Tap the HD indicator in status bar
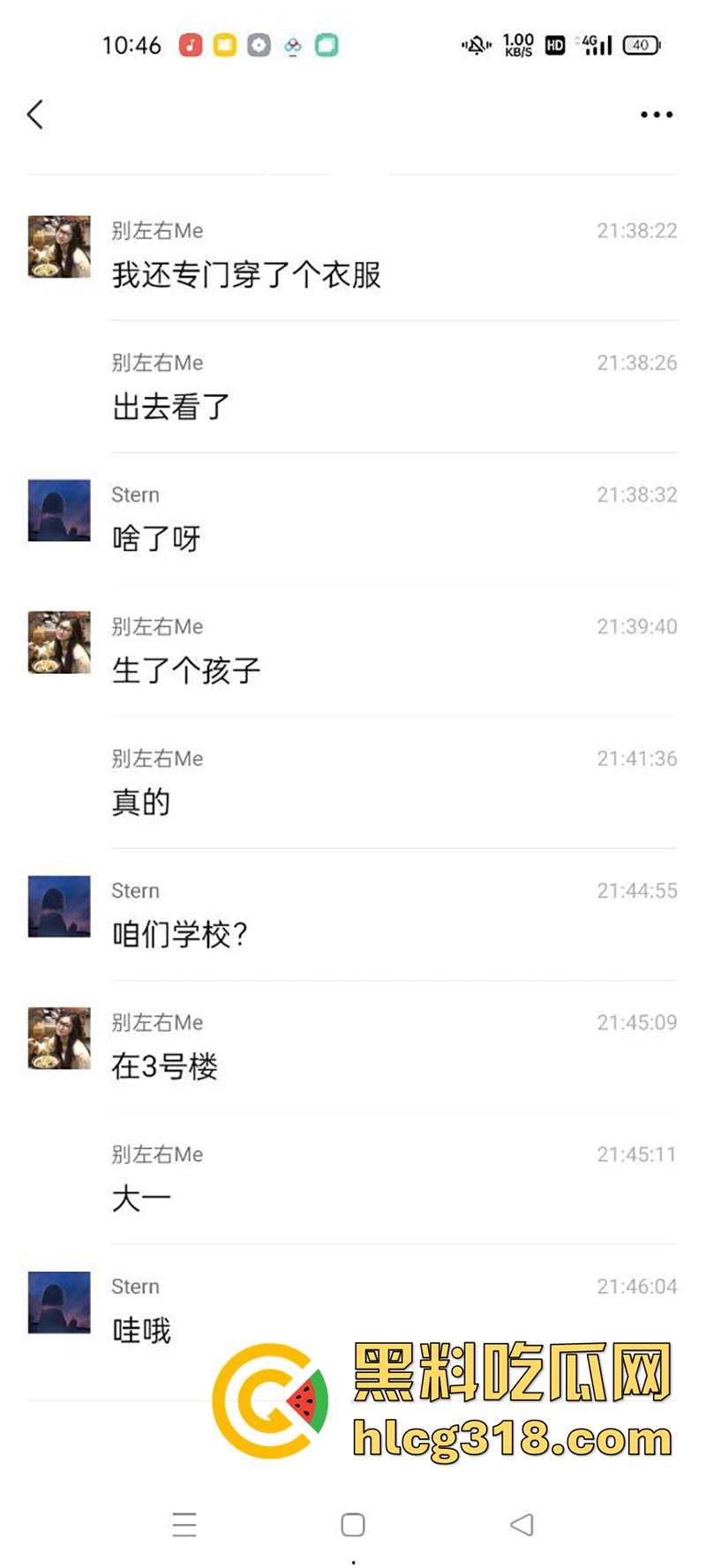Viewport: 706px width, 1568px height. 554,44
